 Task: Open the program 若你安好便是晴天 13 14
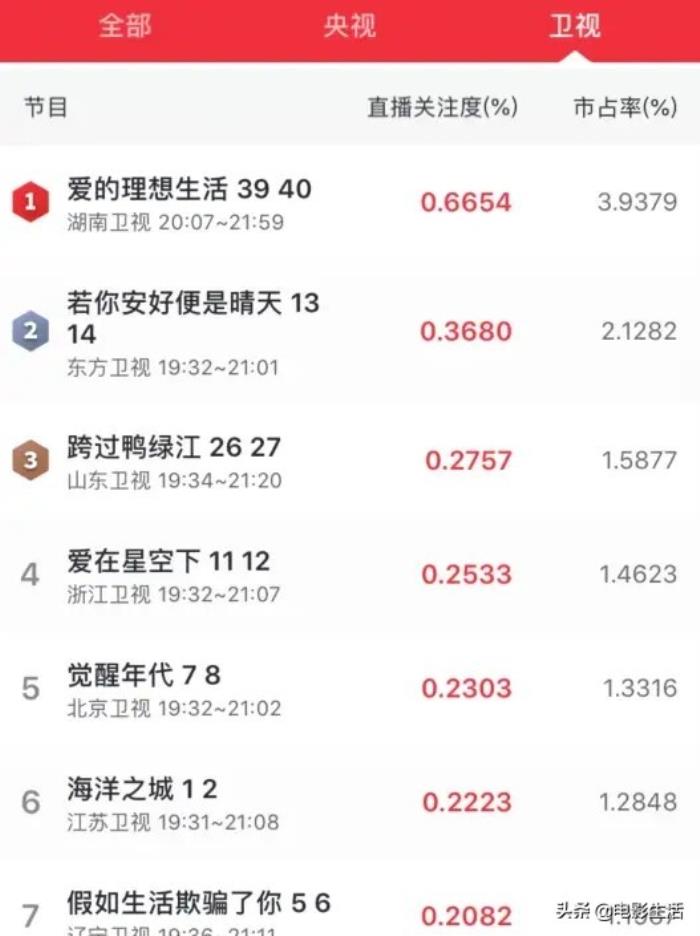coord(193,317)
